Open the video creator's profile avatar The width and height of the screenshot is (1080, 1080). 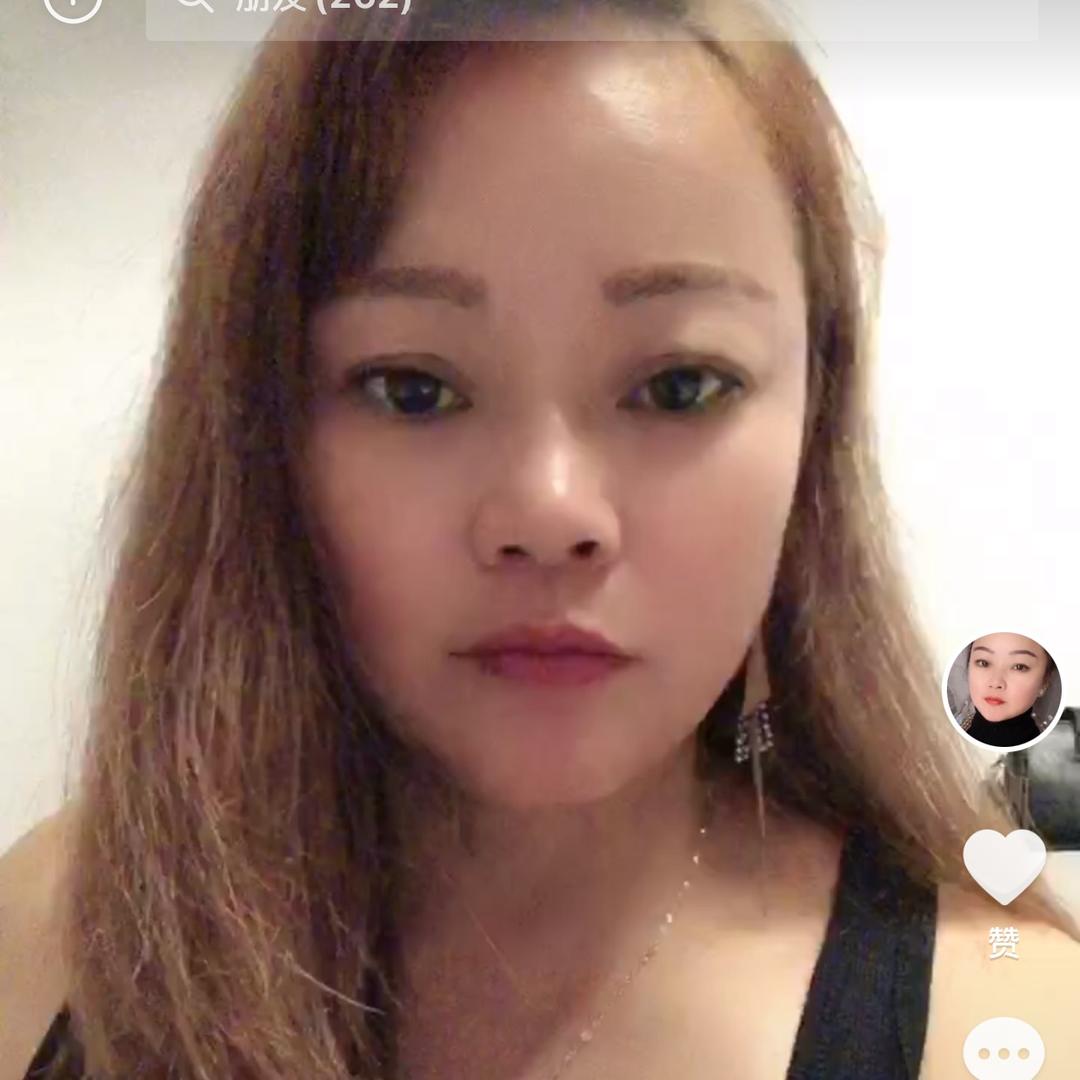pos(1002,690)
